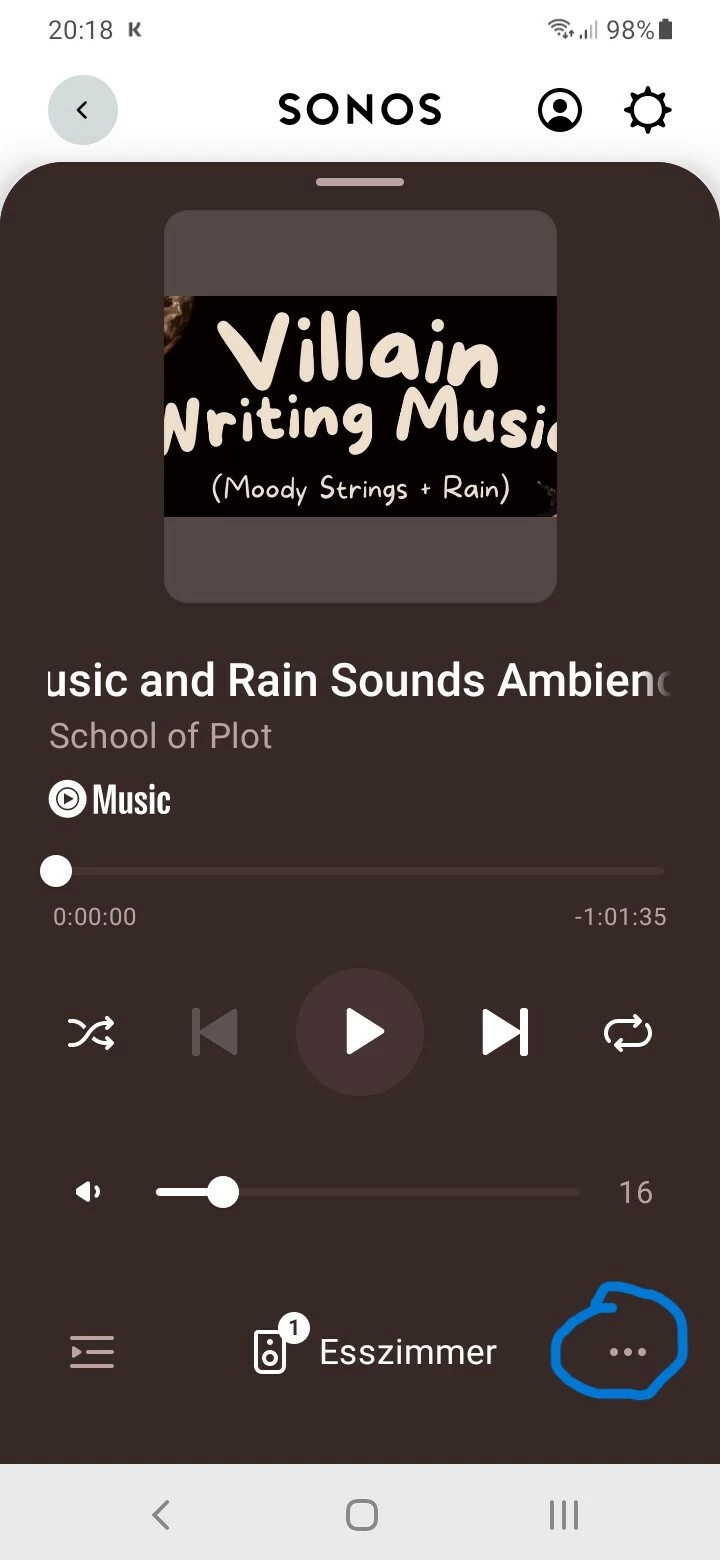Start playback with the play button
Image resolution: width=720 pixels, height=1560 pixels.
360,1032
